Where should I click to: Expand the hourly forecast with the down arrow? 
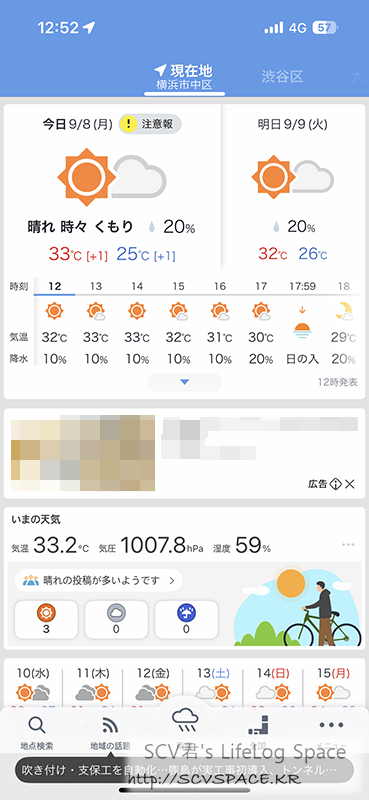click(185, 382)
